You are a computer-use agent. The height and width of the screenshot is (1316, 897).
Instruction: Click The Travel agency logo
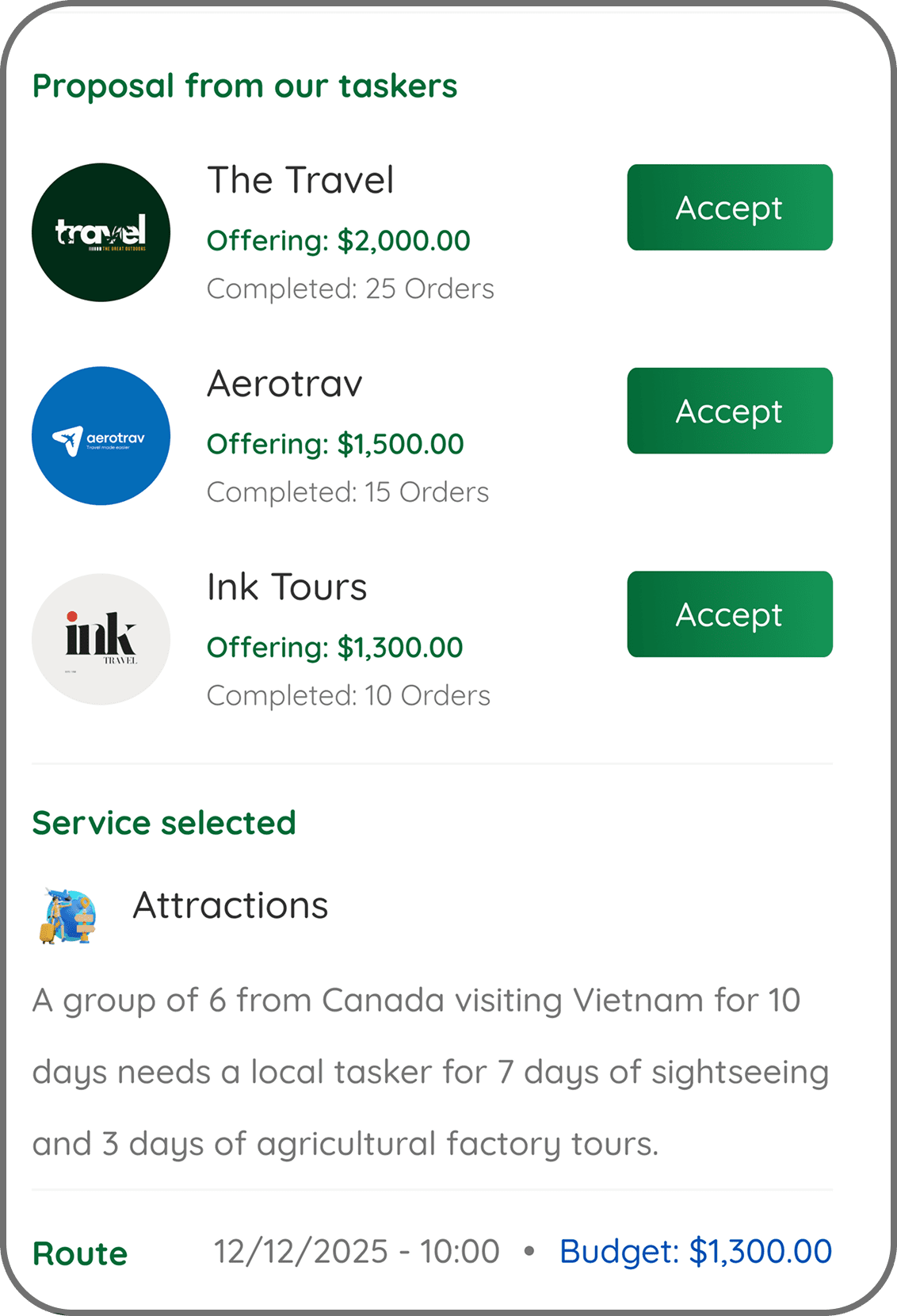[x=101, y=231]
